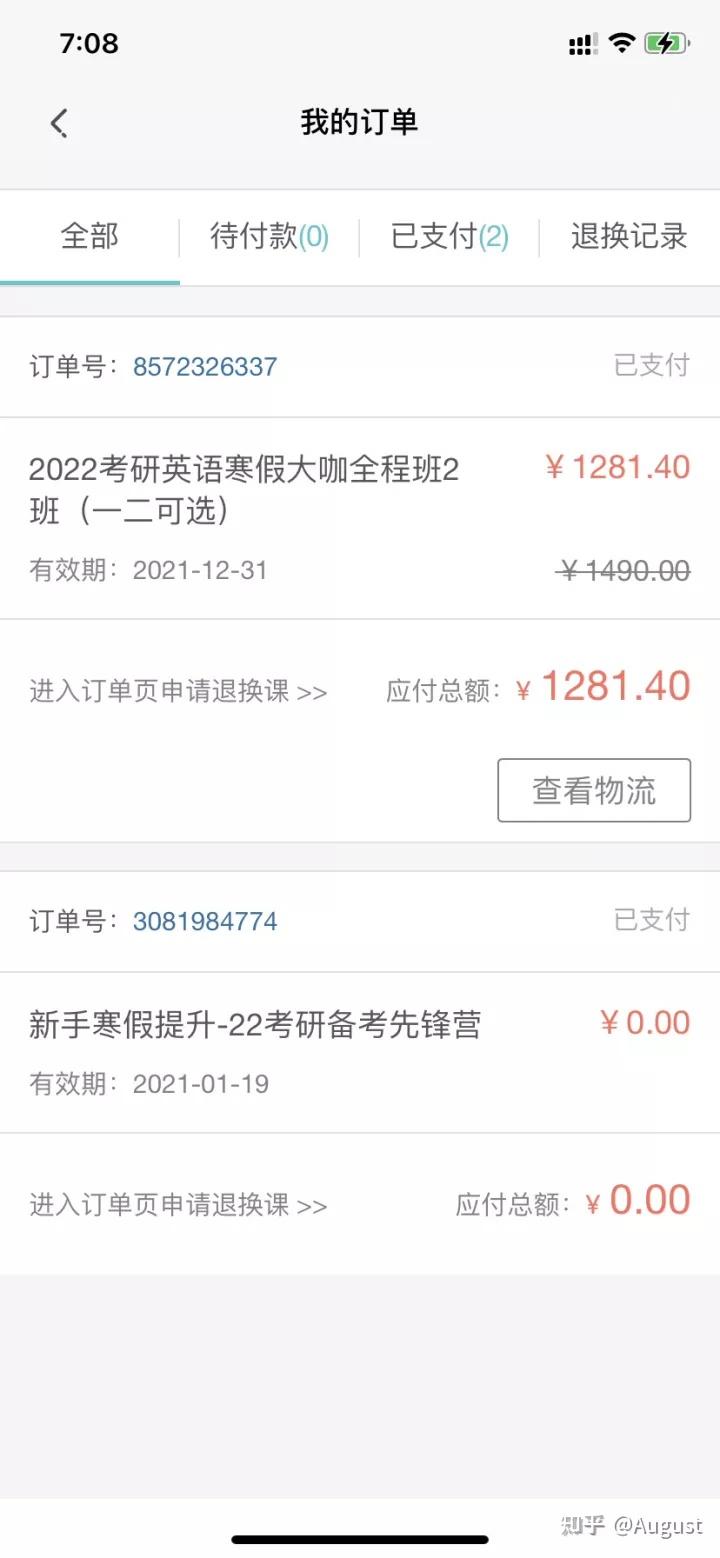
Task: Tap the clock showing 7:08
Action: click(90, 43)
